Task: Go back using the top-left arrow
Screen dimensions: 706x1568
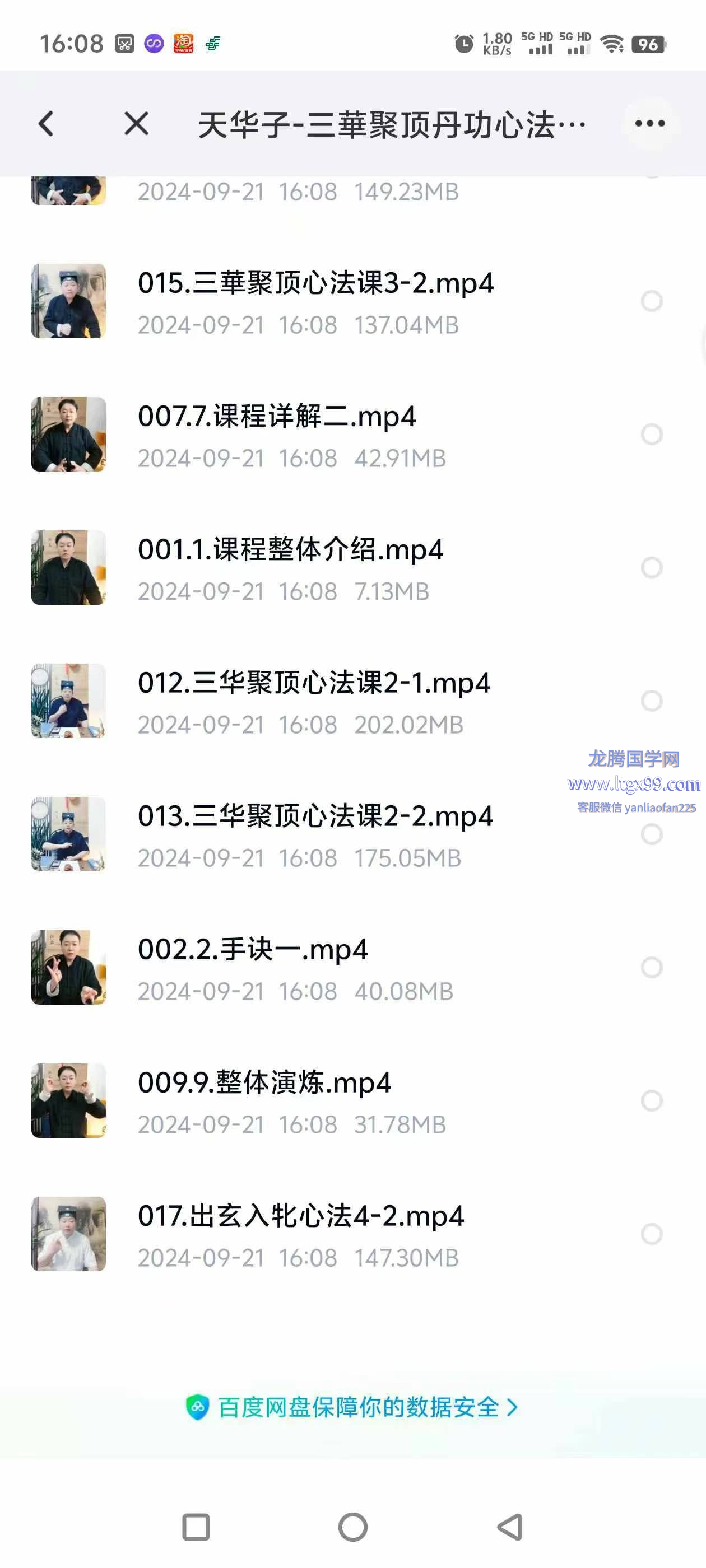Action: [47, 124]
